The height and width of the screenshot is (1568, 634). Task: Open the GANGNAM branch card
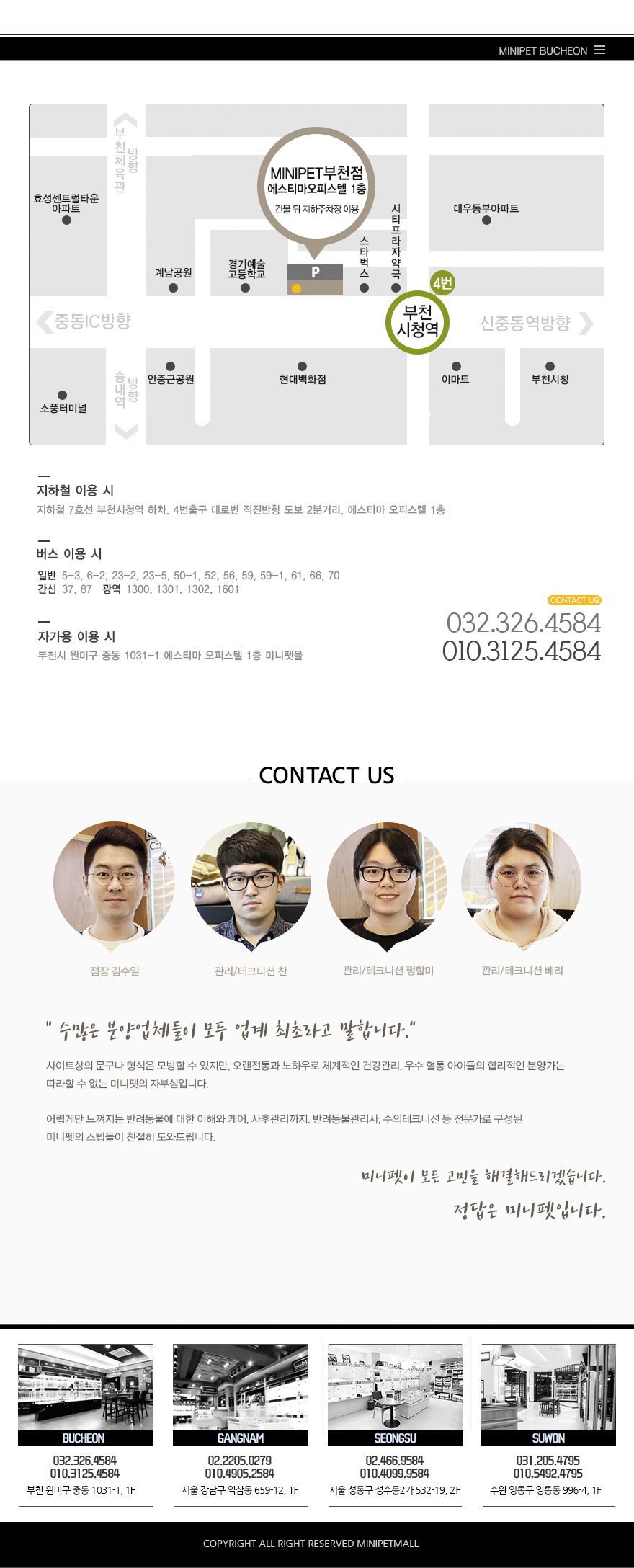[240, 1394]
